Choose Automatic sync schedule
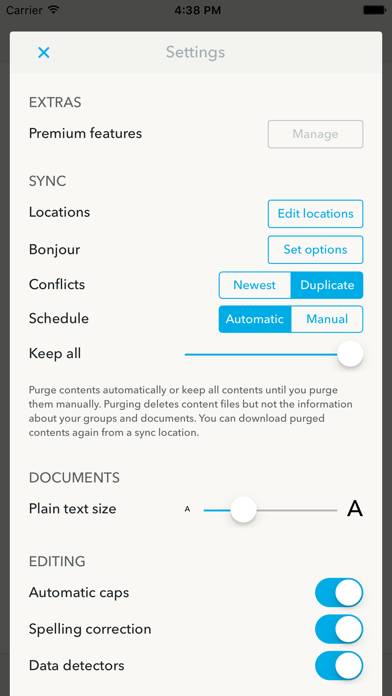 click(255, 319)
